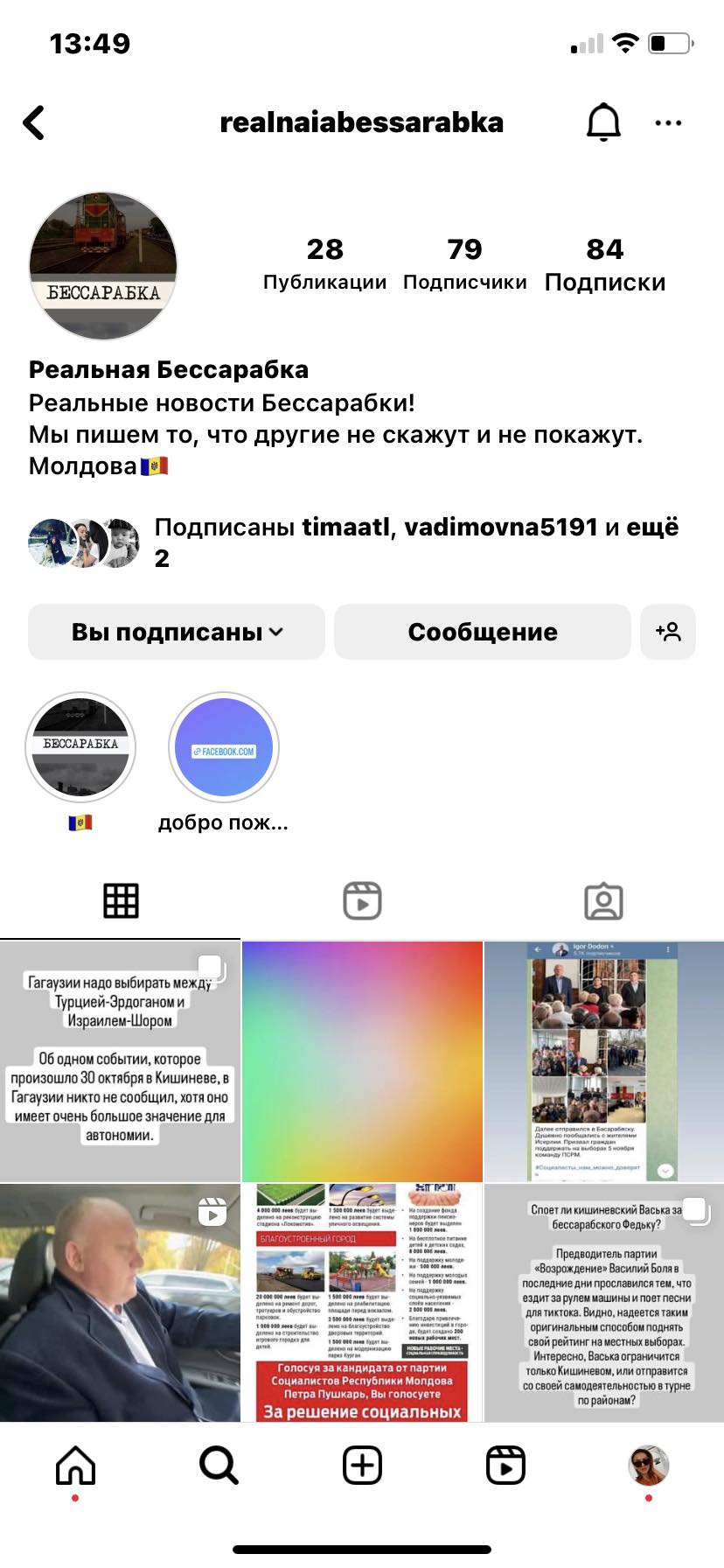Open the Бессарабка profile picture

coord(103,266)
